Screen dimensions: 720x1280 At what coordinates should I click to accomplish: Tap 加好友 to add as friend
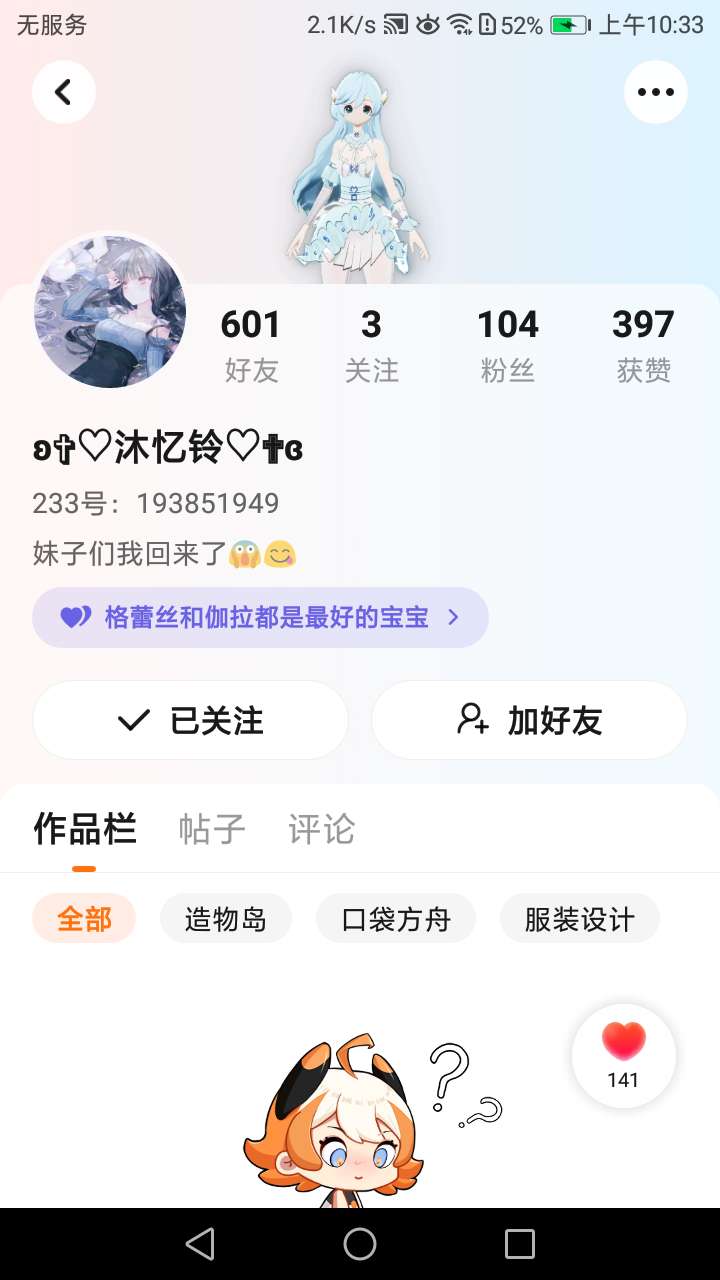coord(529,720)
